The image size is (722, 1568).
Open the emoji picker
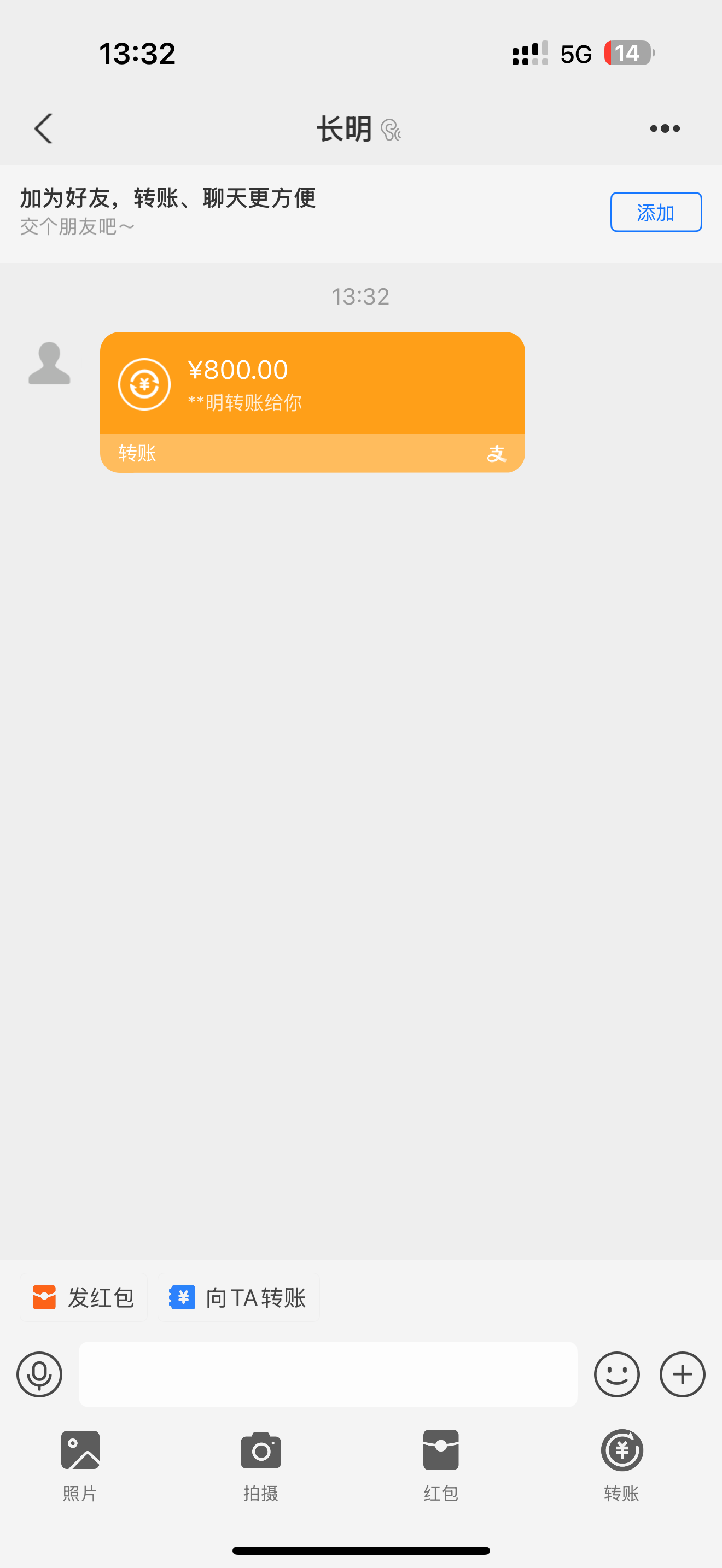tap(616, 1374)
